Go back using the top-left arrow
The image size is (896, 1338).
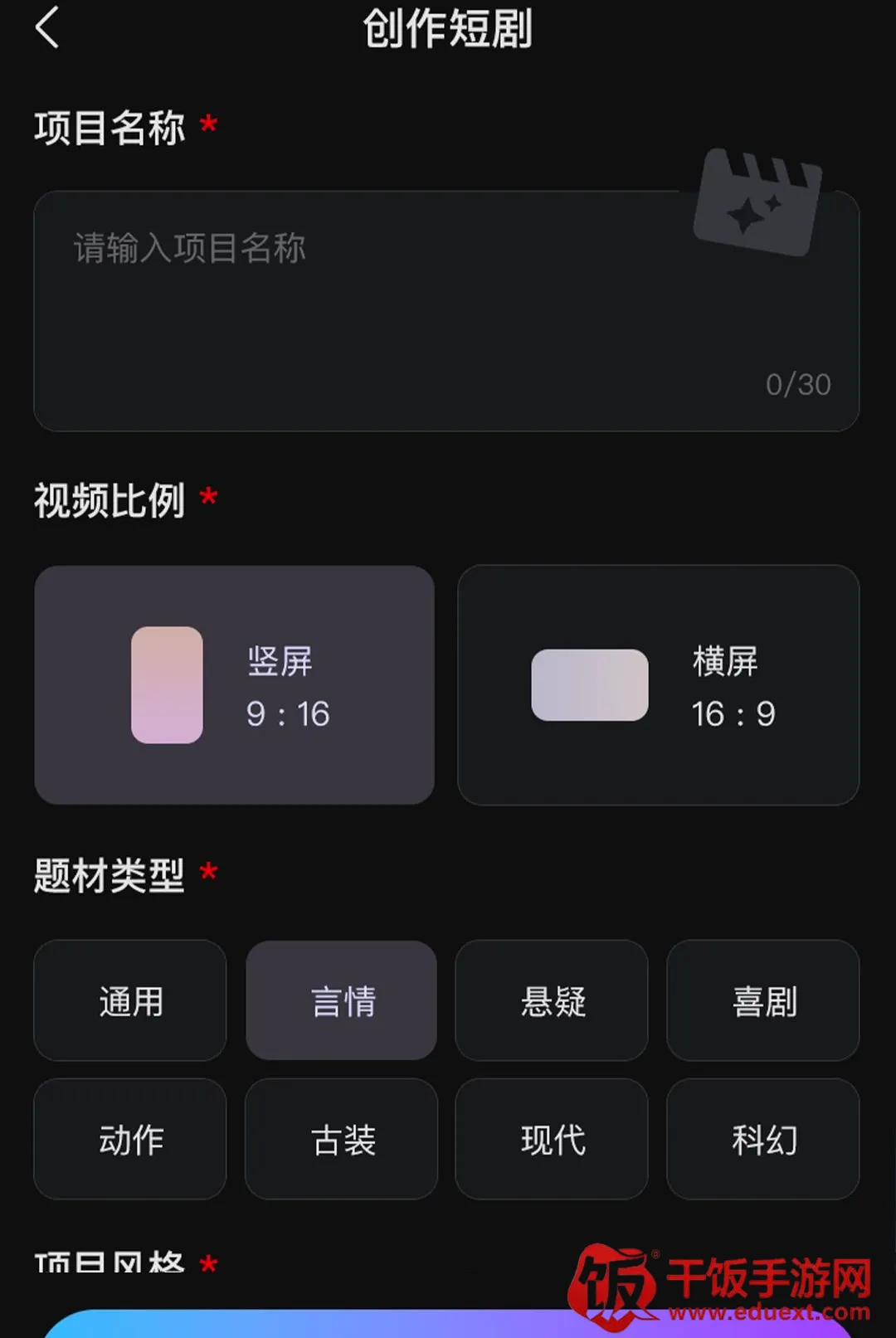click(47, 27)
